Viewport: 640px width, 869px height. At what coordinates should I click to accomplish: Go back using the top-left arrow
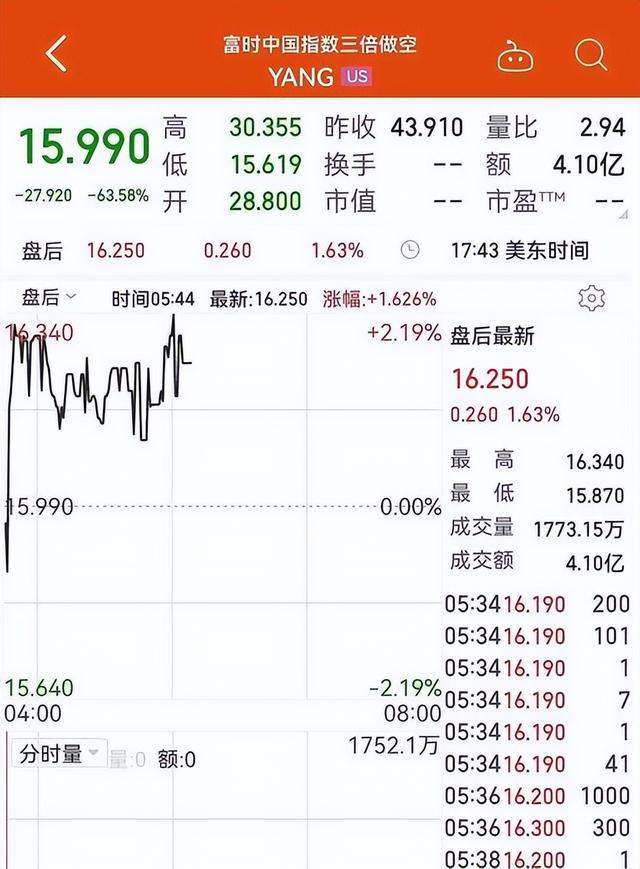pos(56,53)
